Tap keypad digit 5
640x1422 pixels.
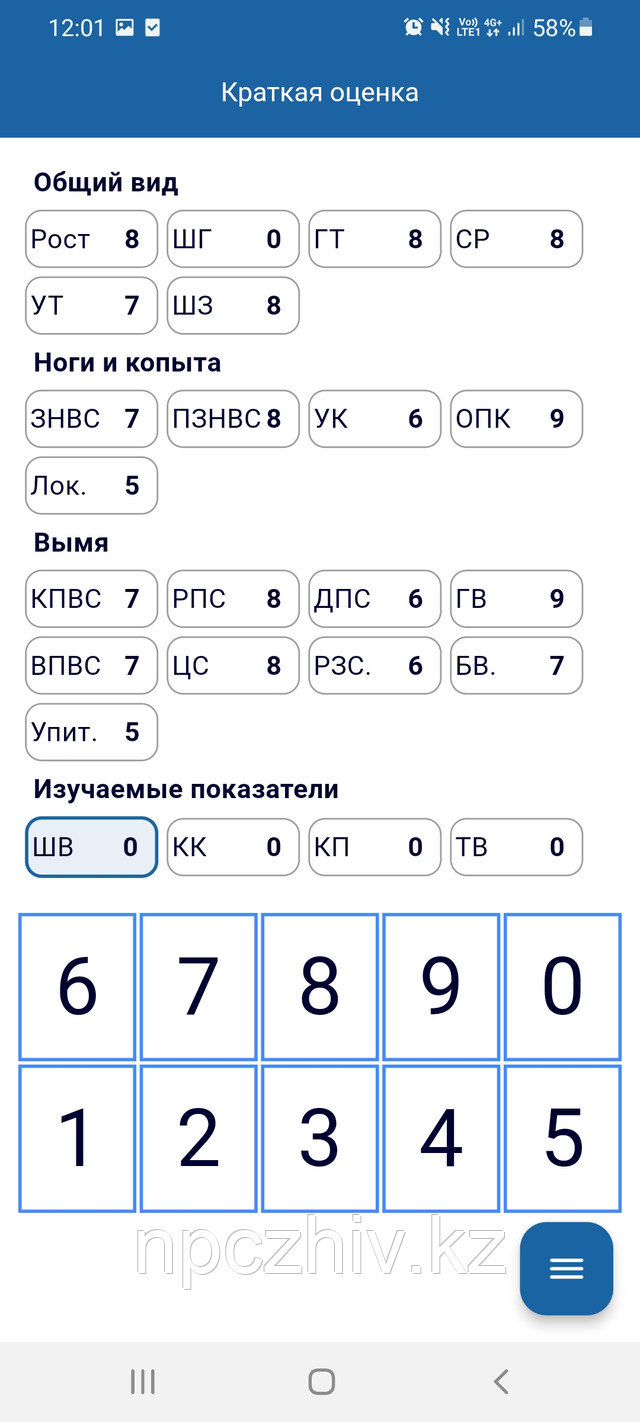point(562,1139)
